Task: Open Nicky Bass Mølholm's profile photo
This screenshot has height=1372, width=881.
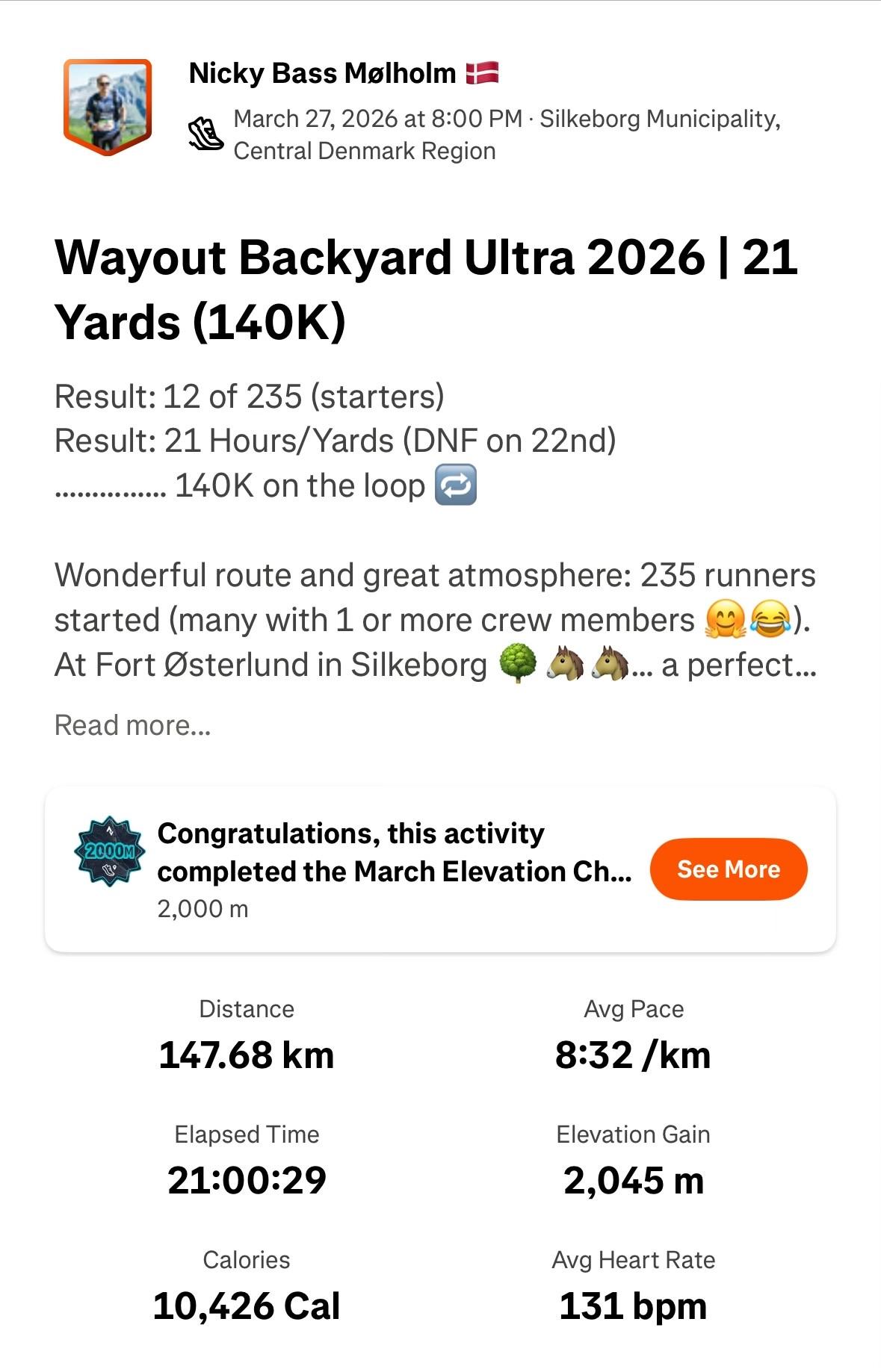Action: pos(108,106)
